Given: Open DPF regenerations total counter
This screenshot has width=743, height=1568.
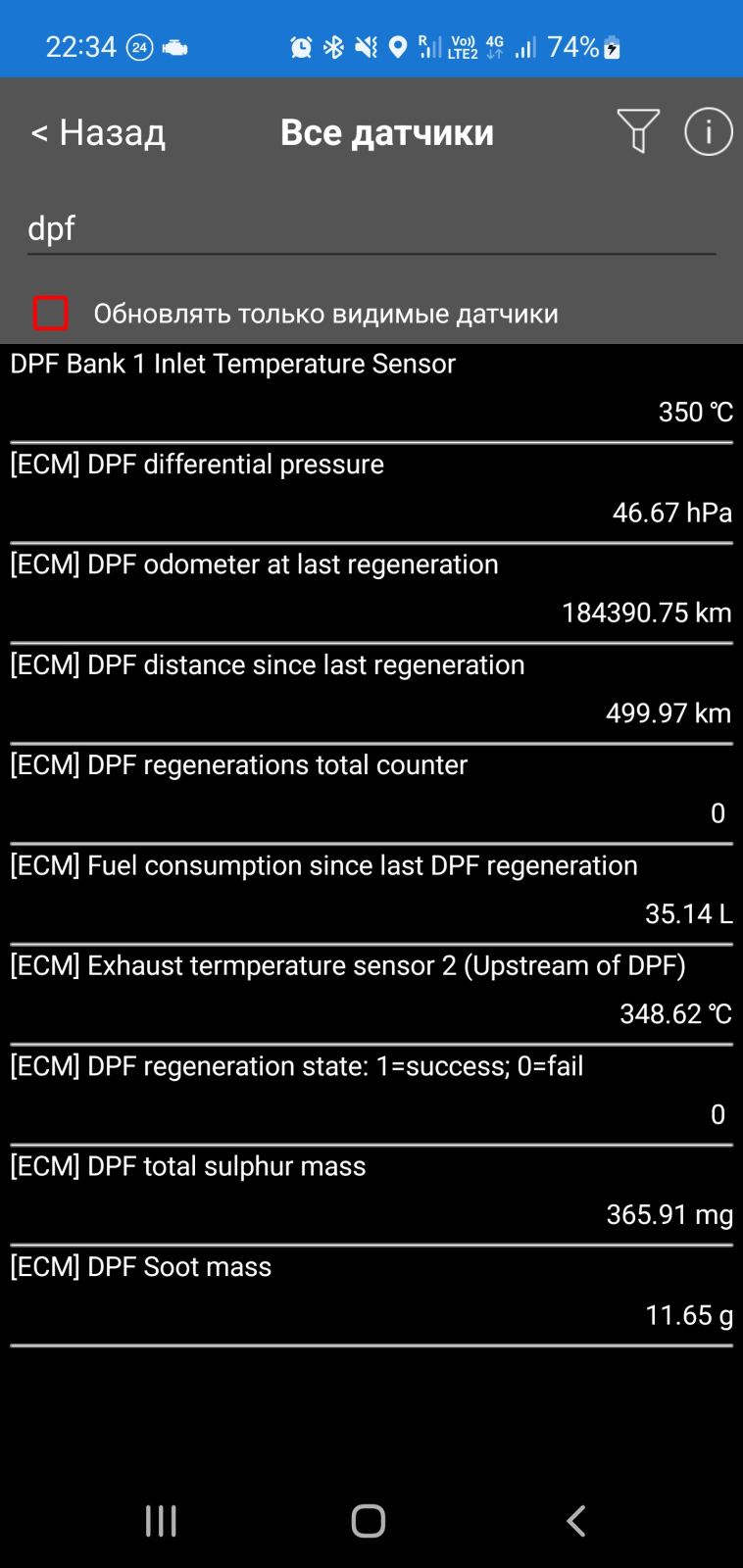Looking at the screenshot, I should (x=371, y=789).
